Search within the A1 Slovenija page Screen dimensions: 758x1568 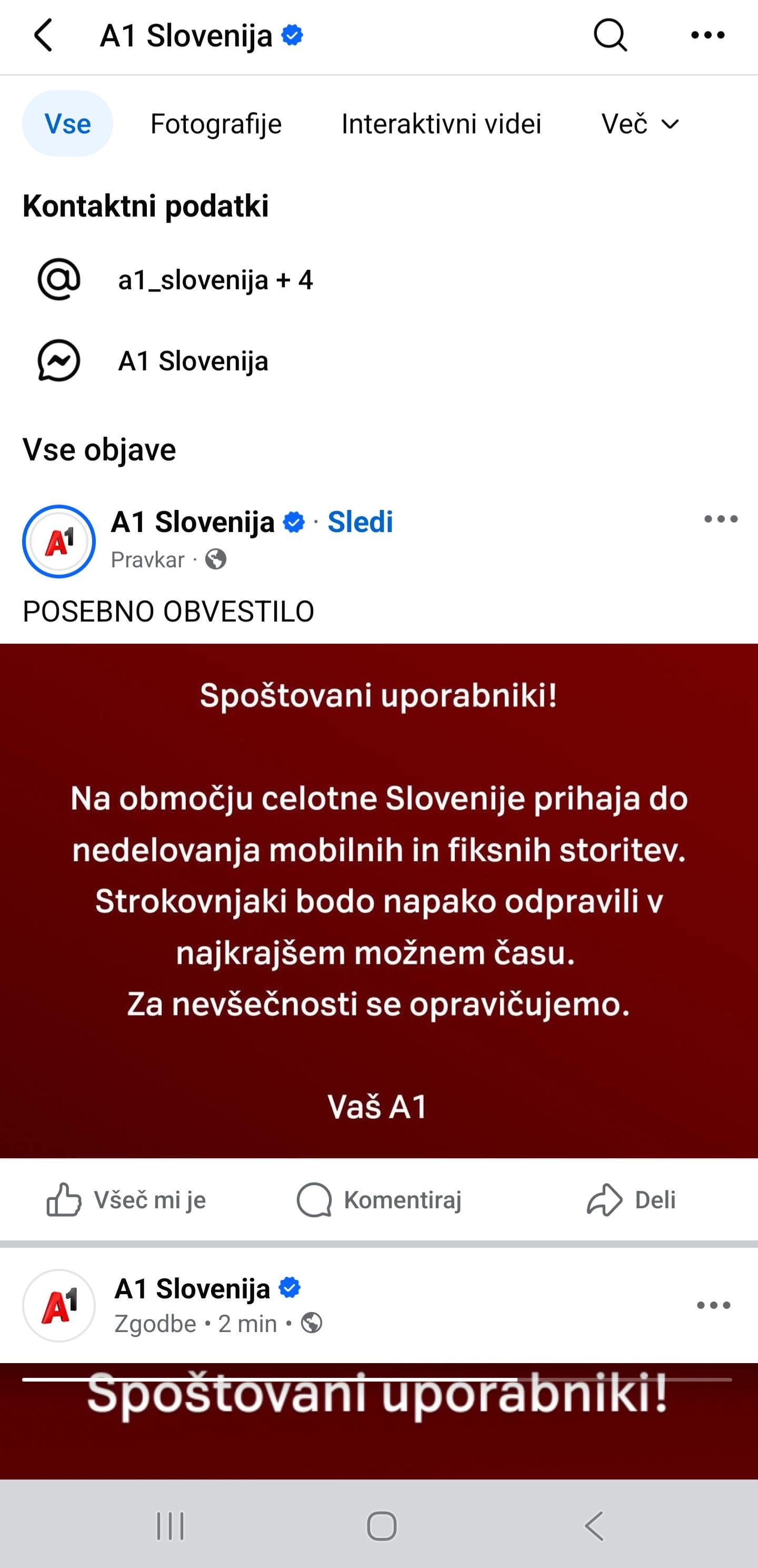pos(610,35)
